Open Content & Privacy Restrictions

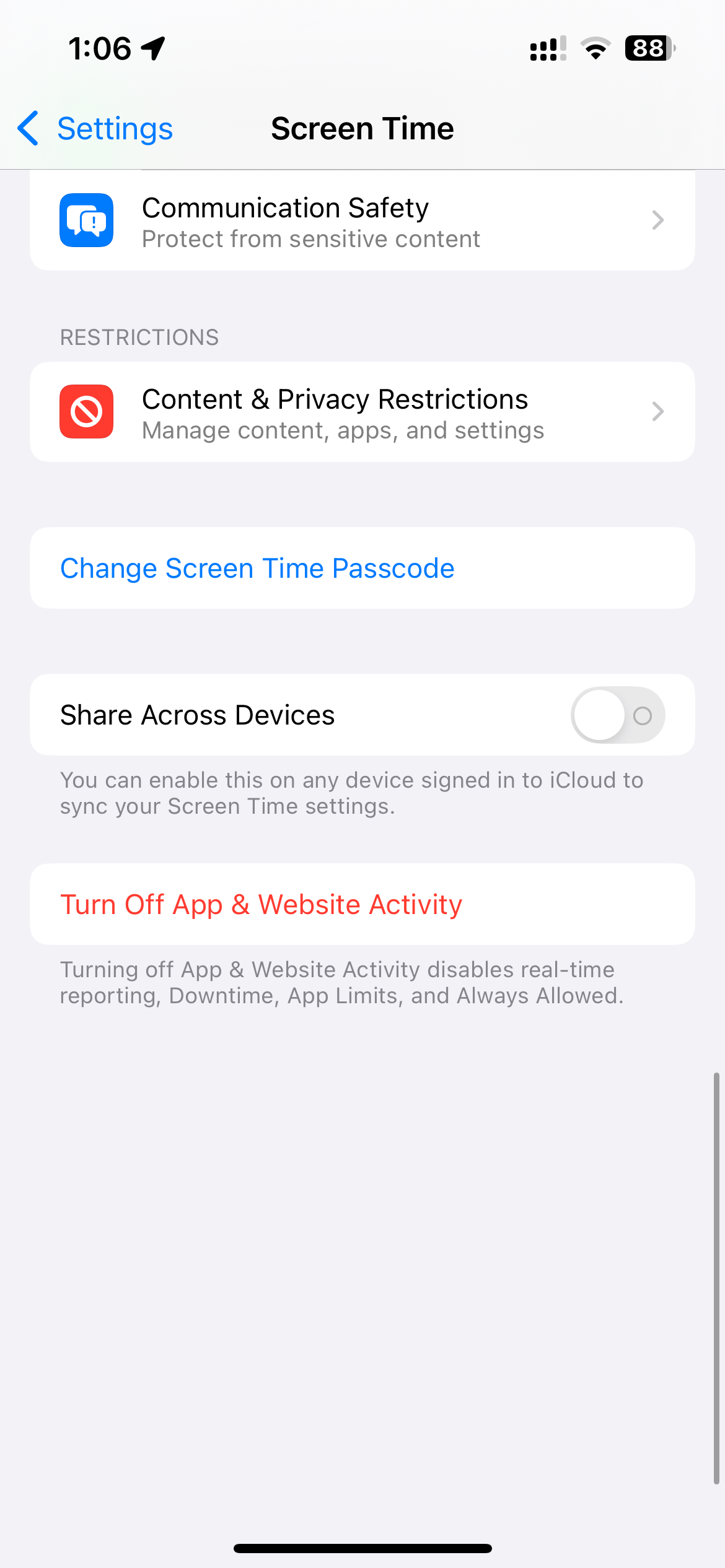coord(362,412)
